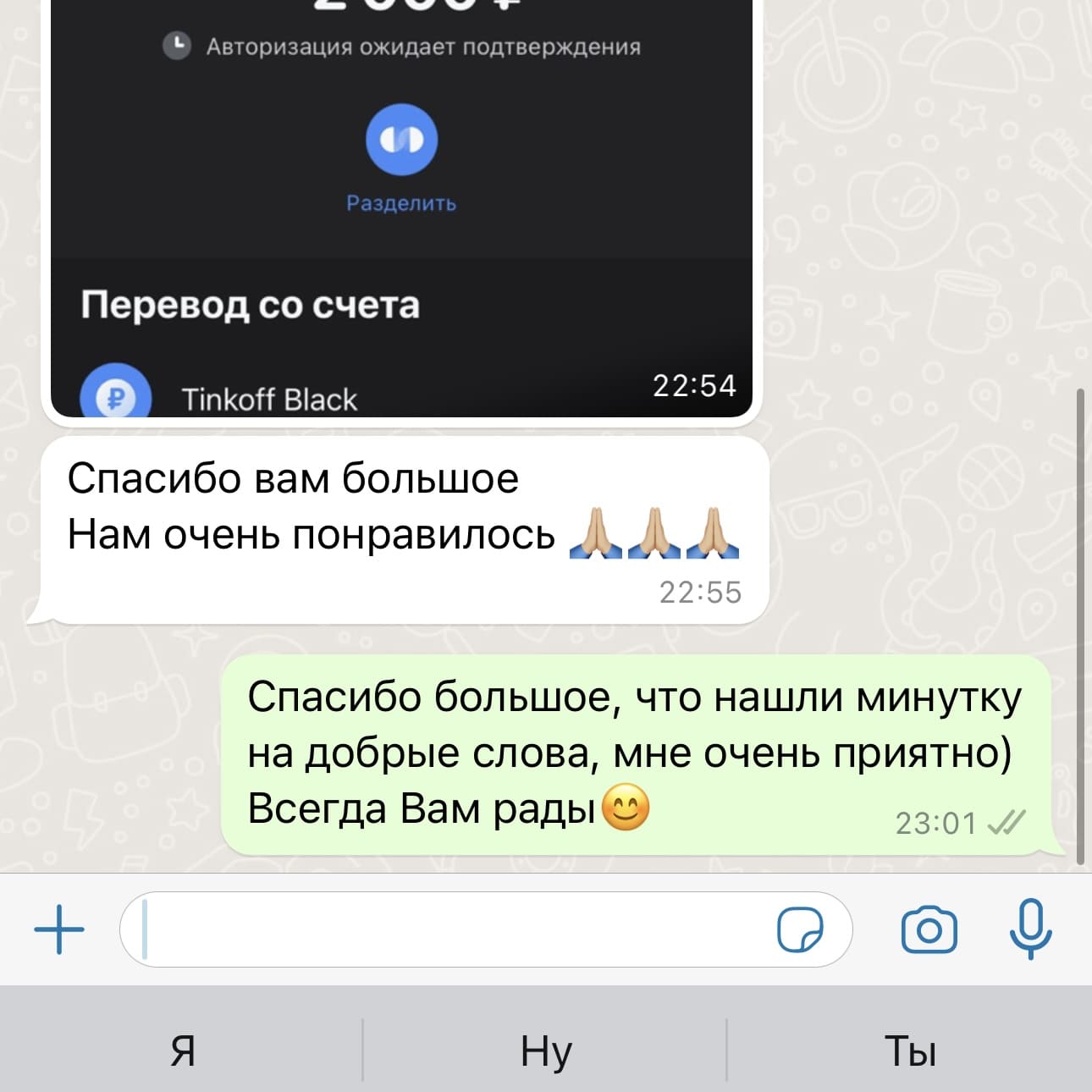Insert keyboard suggestion "Я"
1092x1092 pixels.
pyautogui.click(x=182, y=1051)
